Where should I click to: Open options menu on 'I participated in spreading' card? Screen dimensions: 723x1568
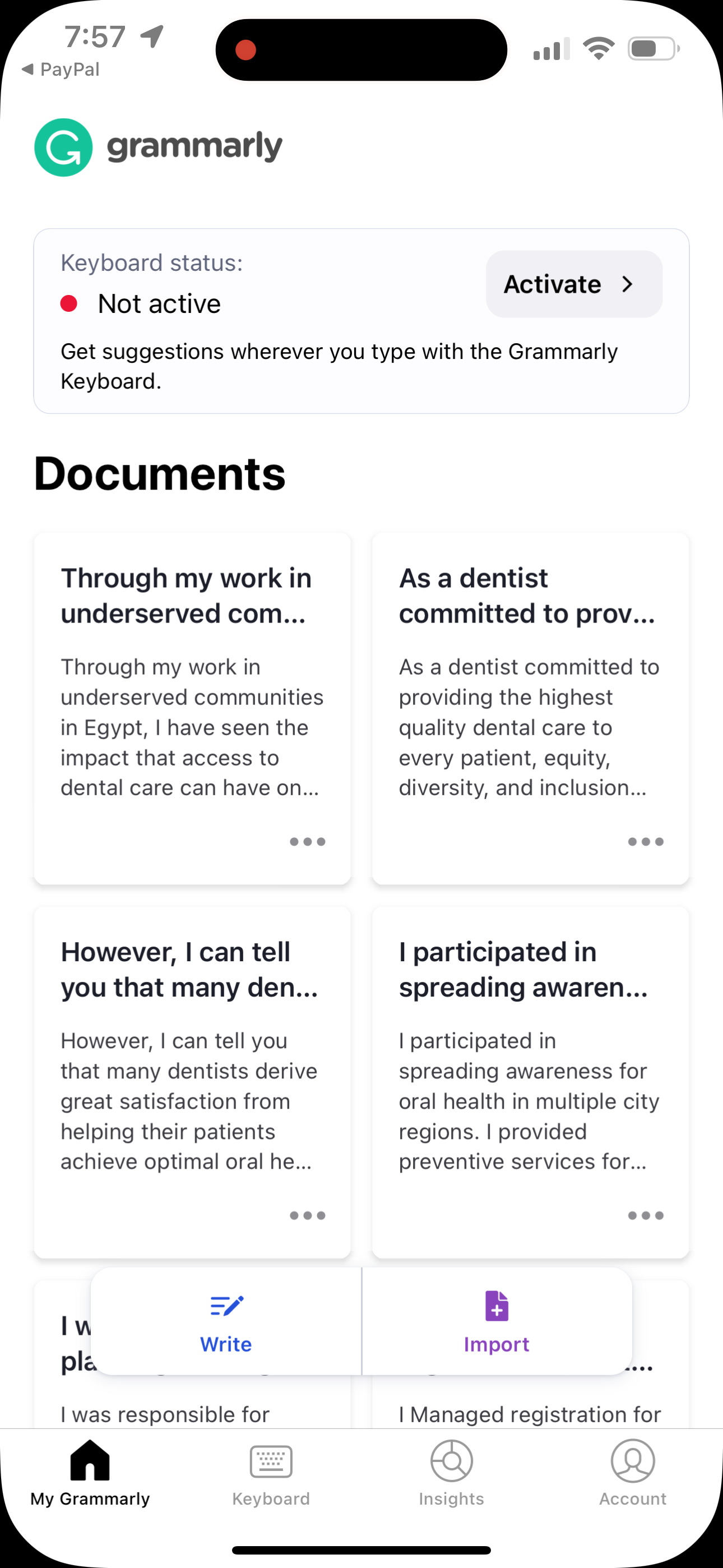[x=646, y=1216]
